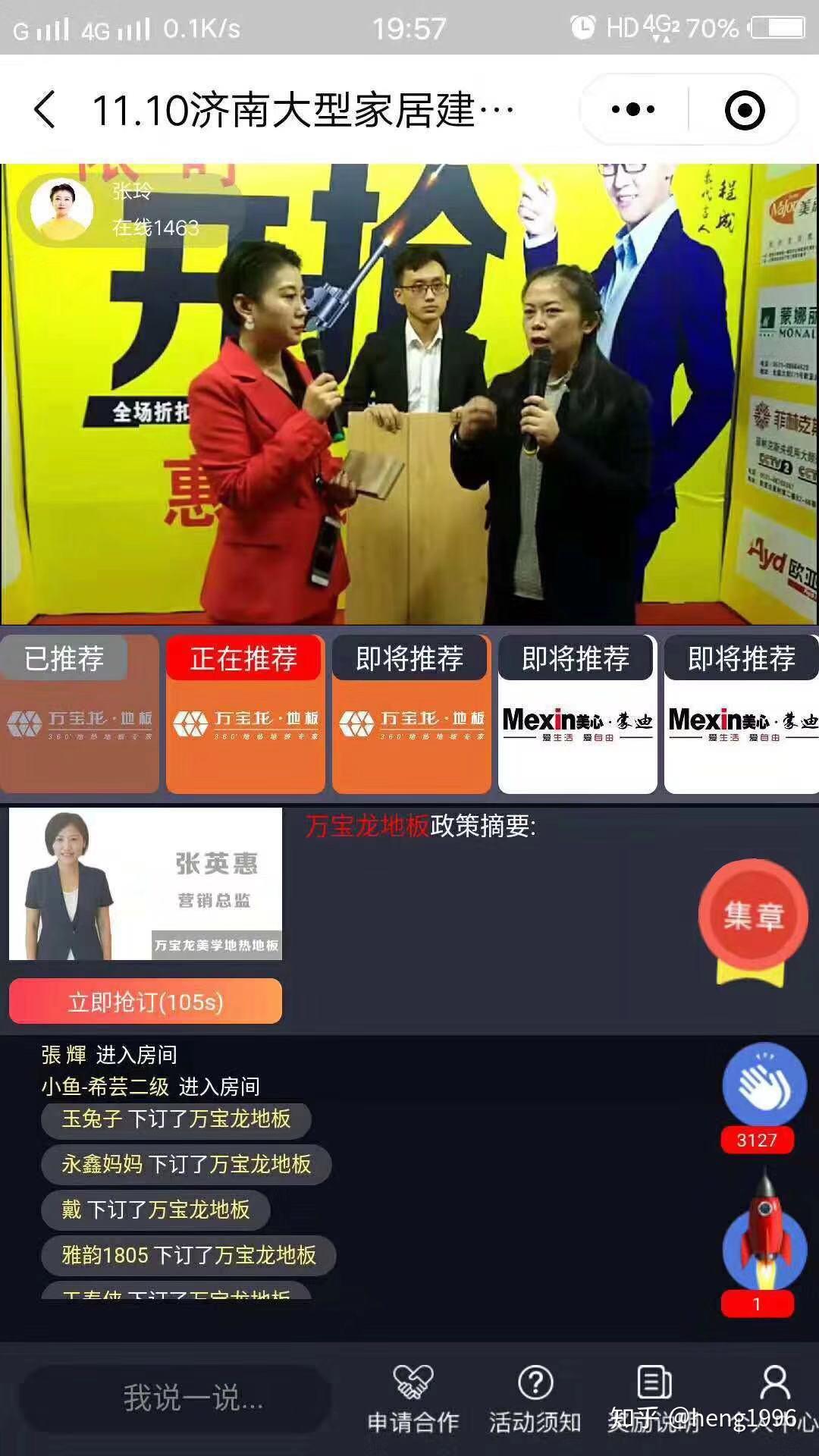
Task: Open 张英惠 marketing director card
Action: pos(146,883)
